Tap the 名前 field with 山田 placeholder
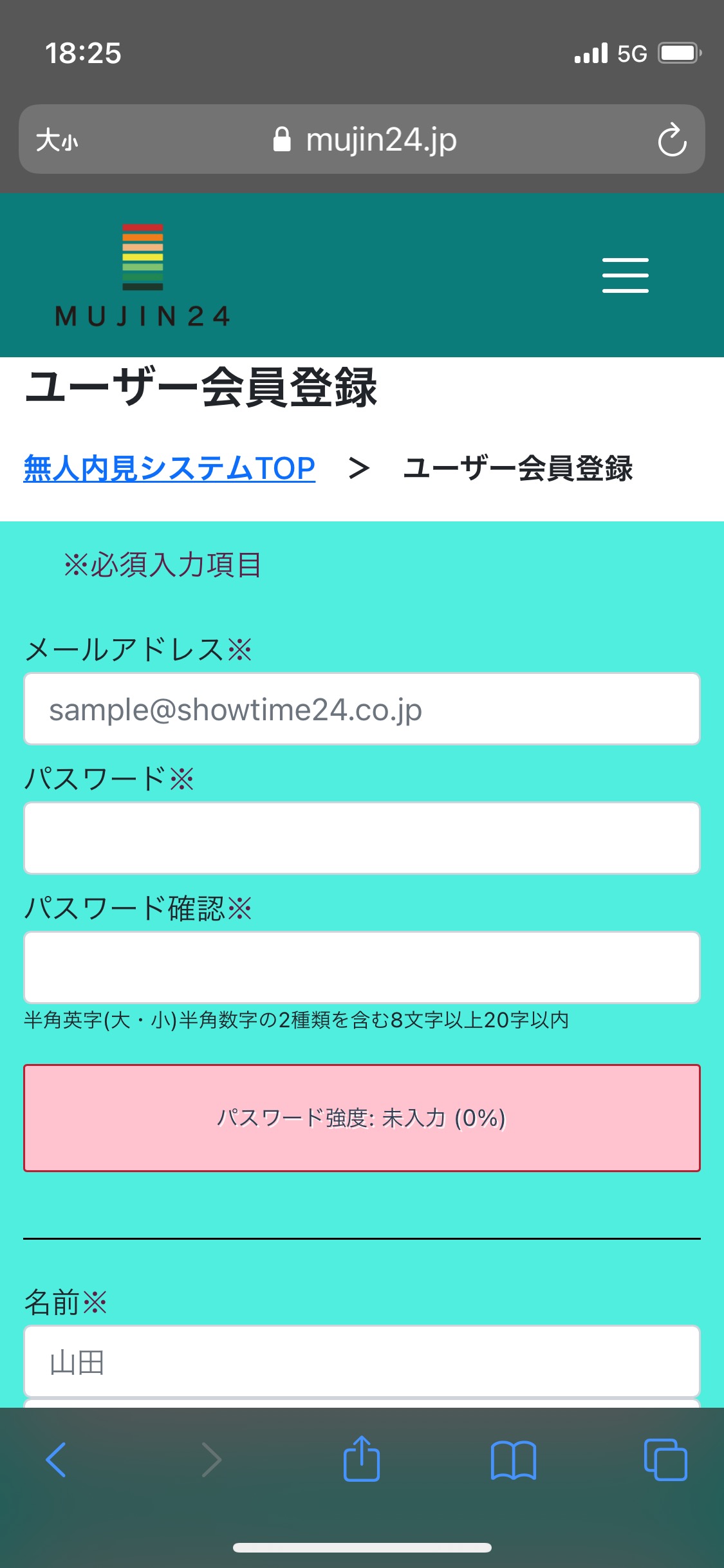724x1568 pixels. pos(362,1361)
